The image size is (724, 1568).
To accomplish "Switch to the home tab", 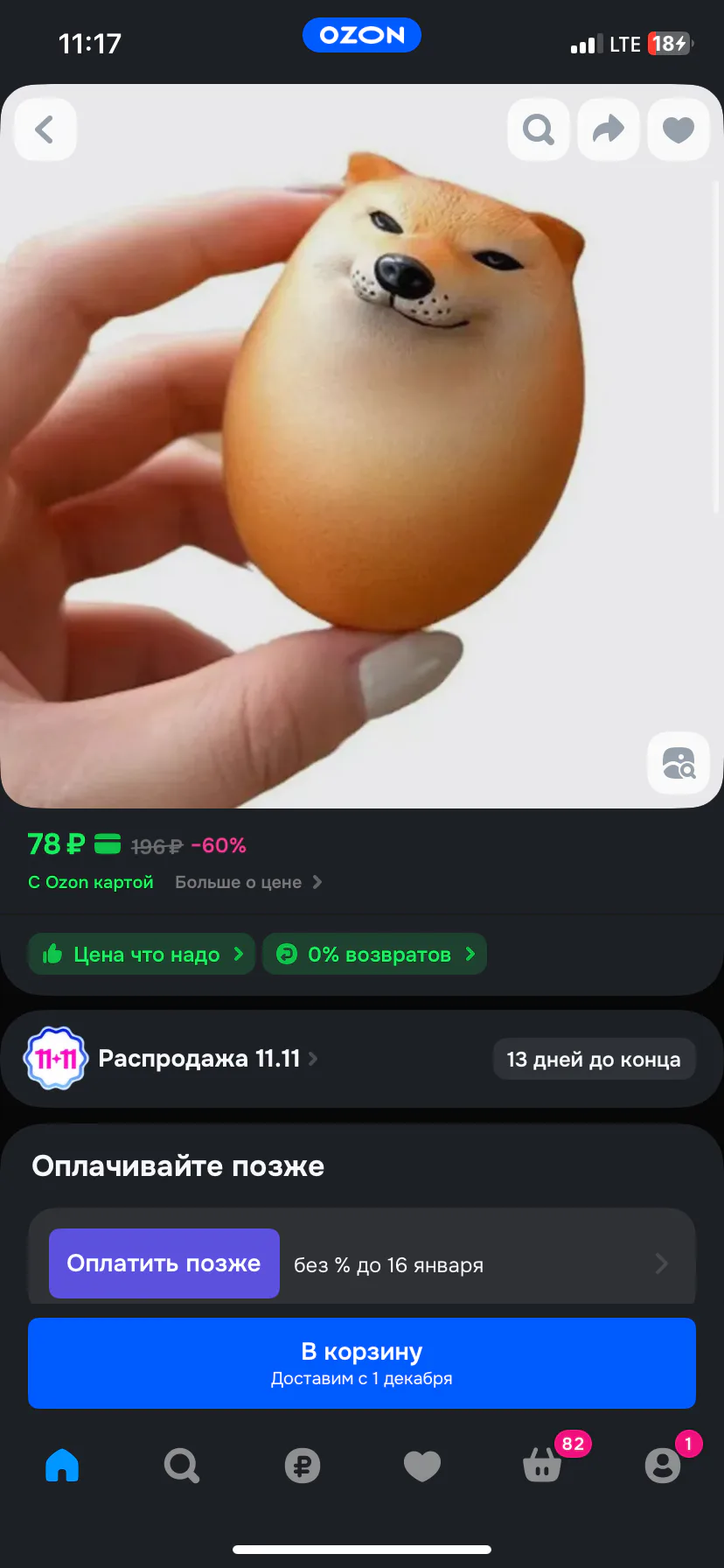I will [x=62, y=1465].
